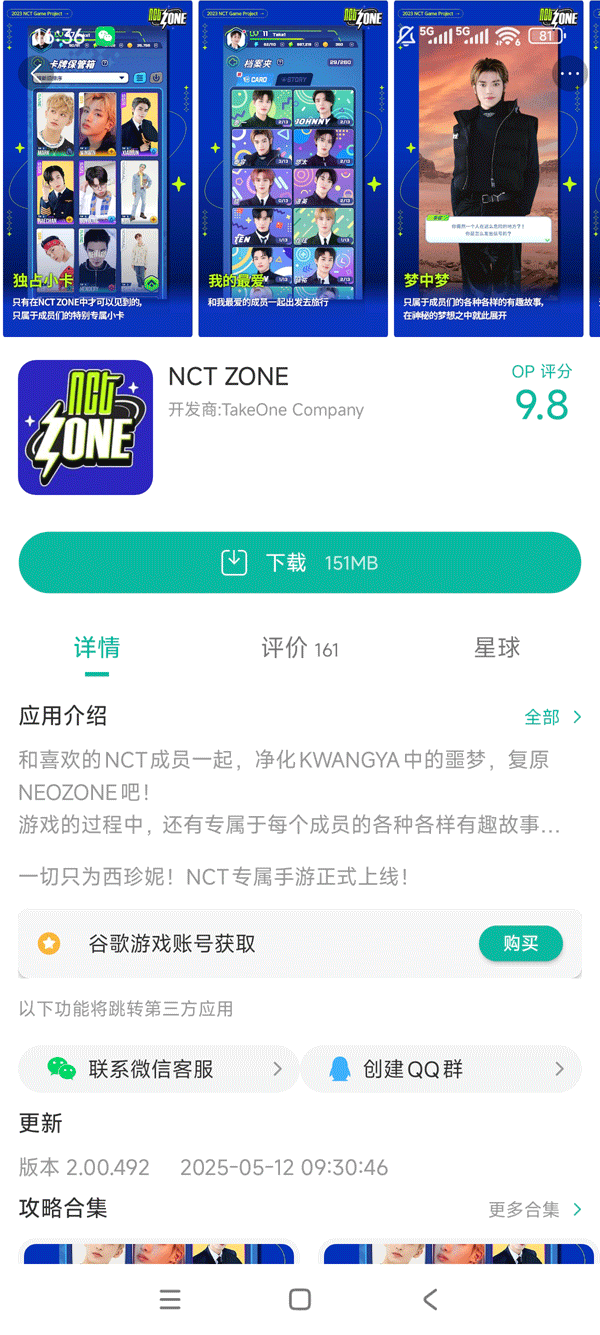The height and width of the screenshot is (1335, 600).
Task: Tap the system home button
Action: point(299,1299)
